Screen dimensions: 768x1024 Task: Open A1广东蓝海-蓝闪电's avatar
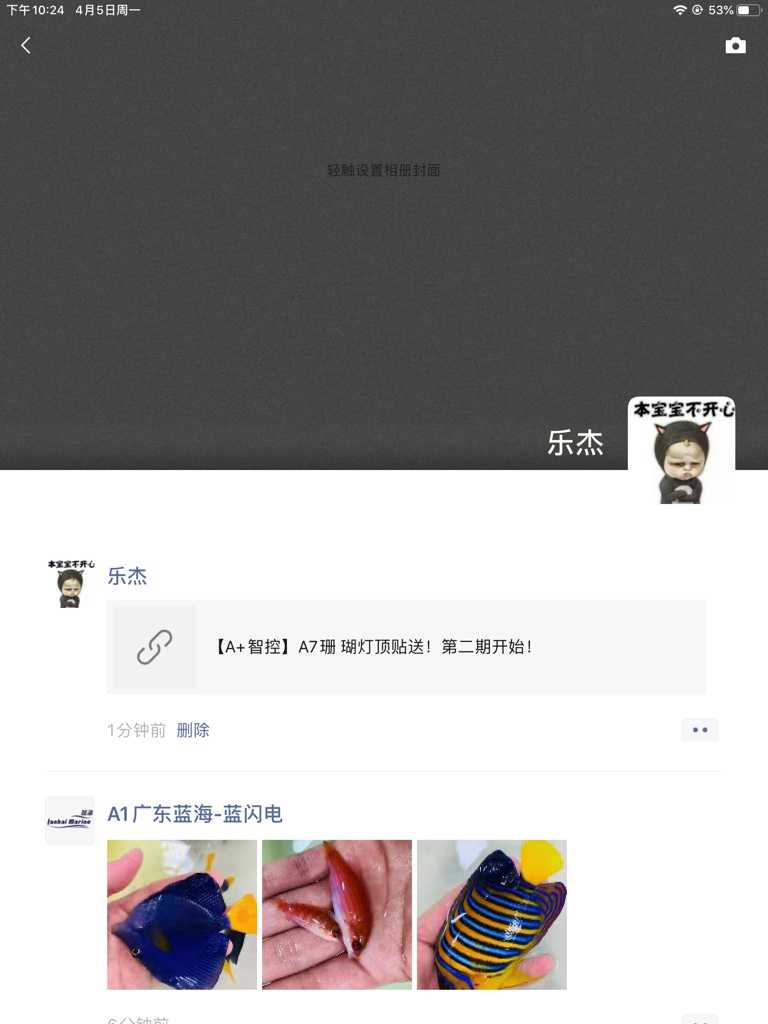coord(70,820)
